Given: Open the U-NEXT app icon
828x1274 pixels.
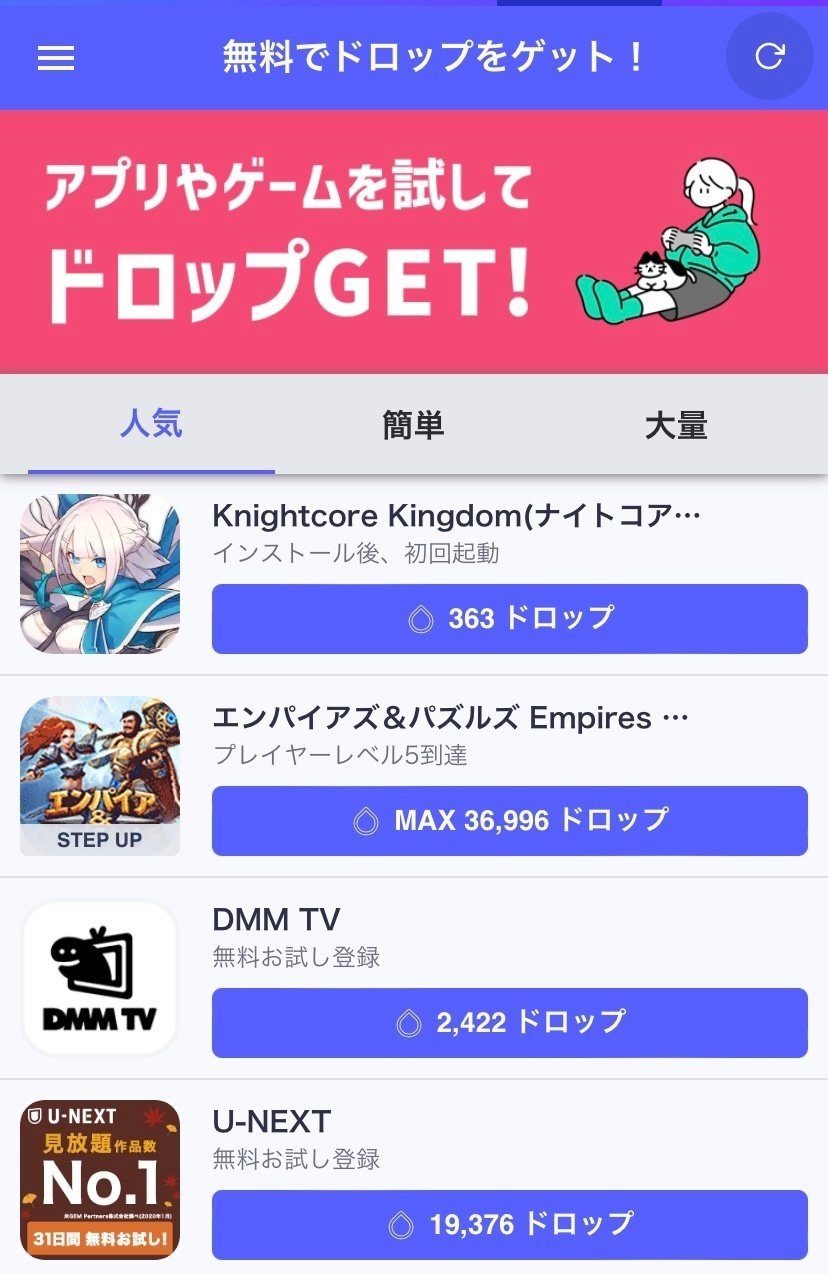Looking at the screenshot, I should 100,1180.
